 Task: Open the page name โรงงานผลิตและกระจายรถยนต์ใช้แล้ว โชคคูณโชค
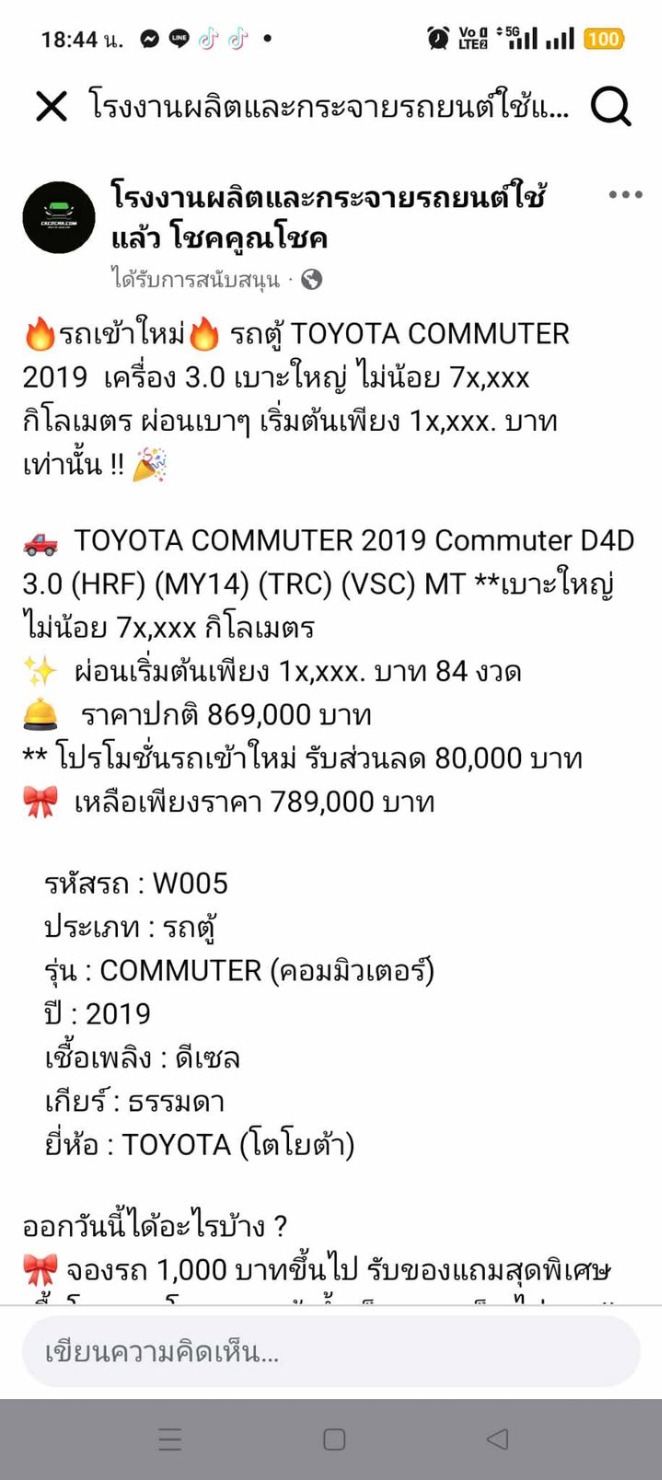click(x=330, y=216)
